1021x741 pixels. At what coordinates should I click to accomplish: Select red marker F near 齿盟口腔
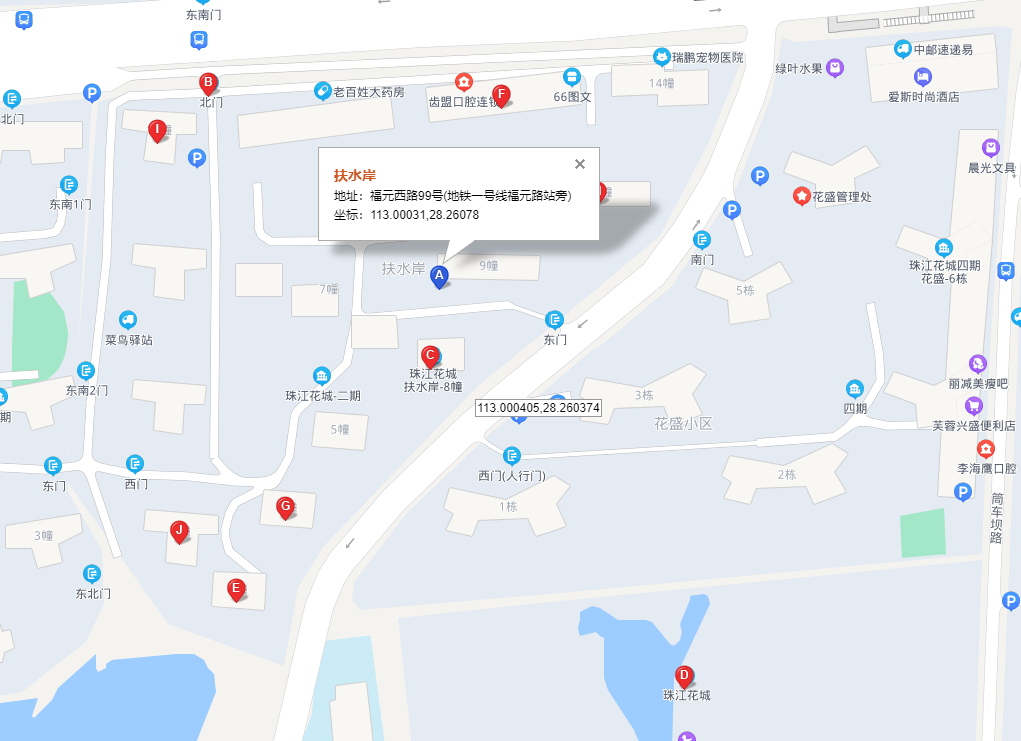click(501, 95)
